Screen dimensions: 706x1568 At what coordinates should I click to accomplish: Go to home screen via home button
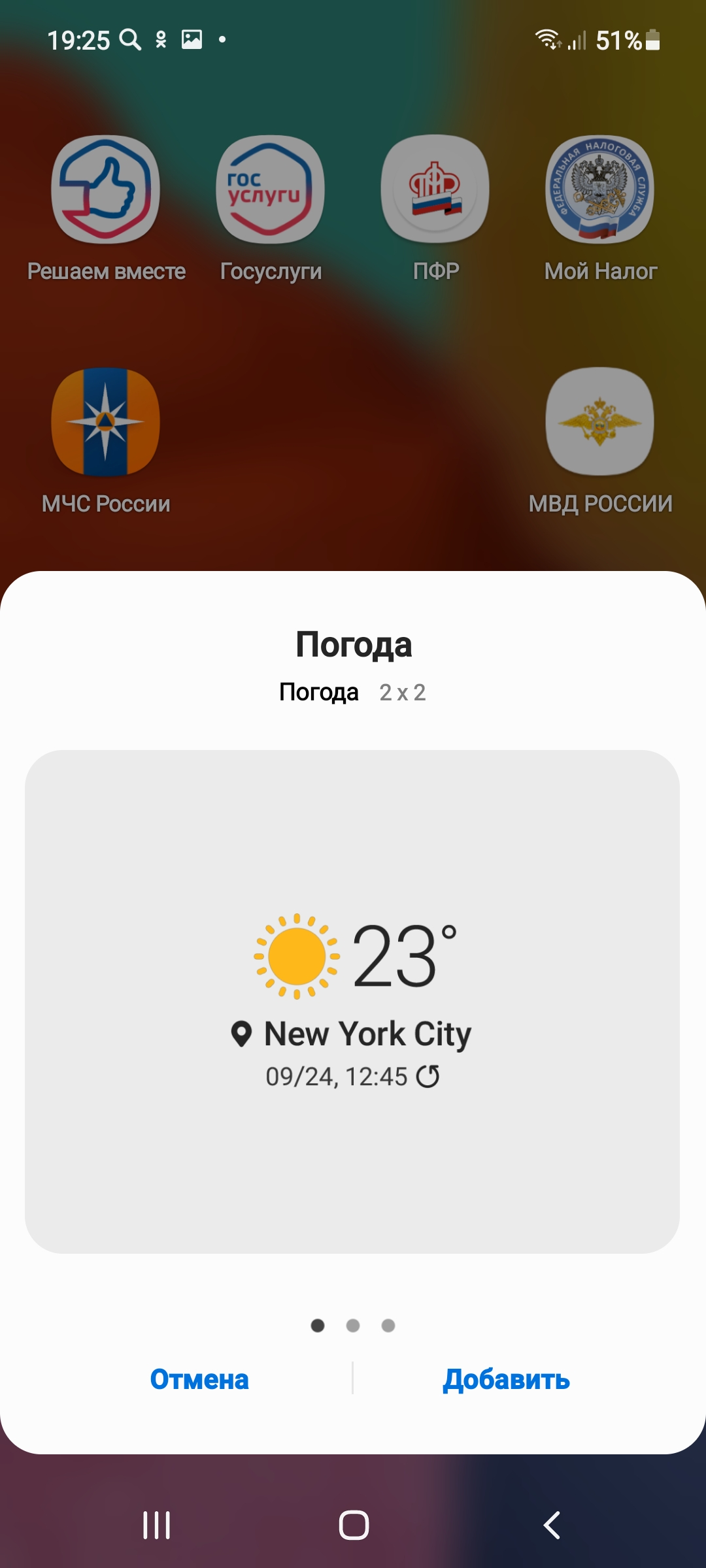coord(354,1526)
